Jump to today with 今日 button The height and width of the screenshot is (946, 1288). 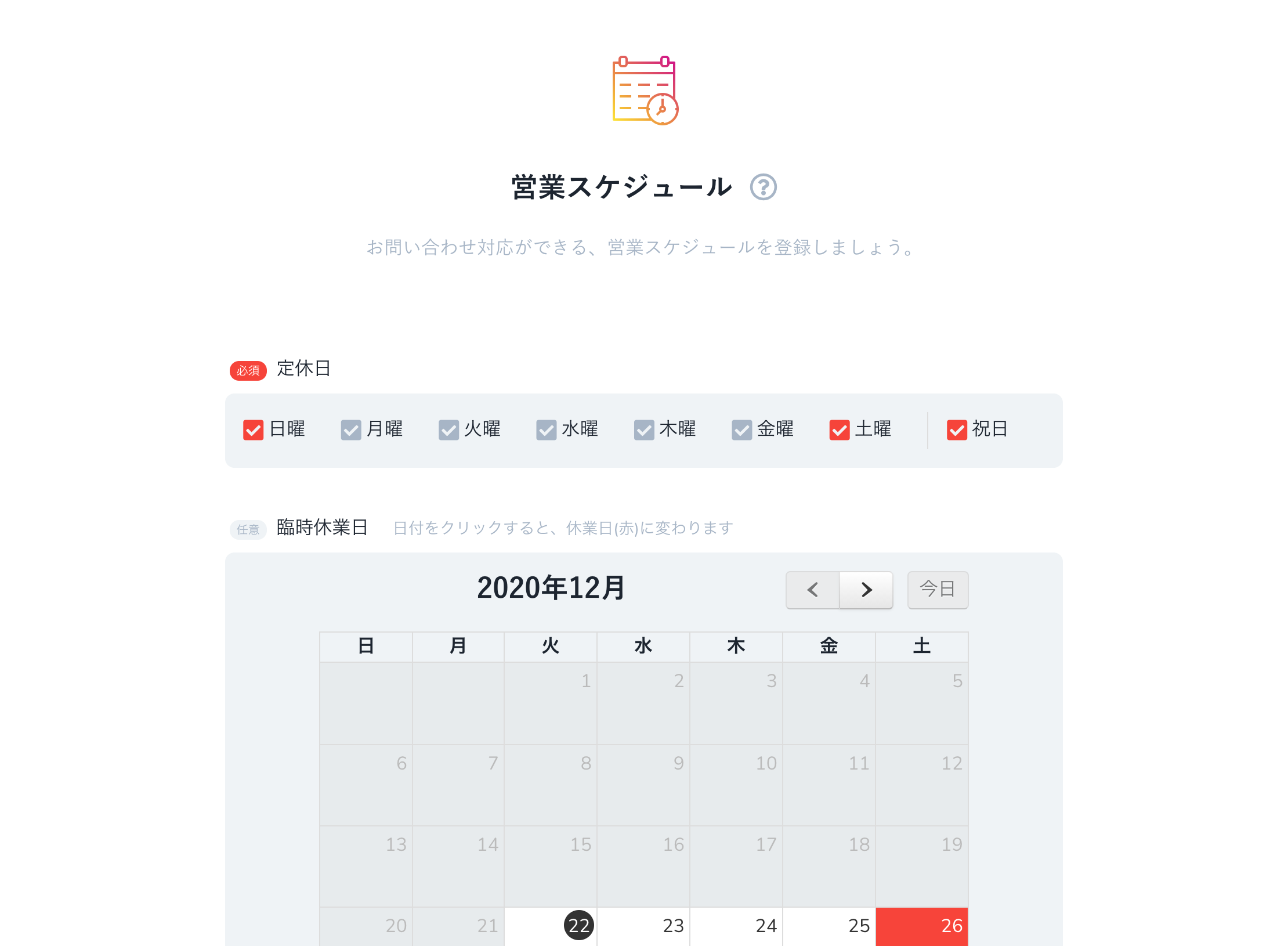coord(938,590)
